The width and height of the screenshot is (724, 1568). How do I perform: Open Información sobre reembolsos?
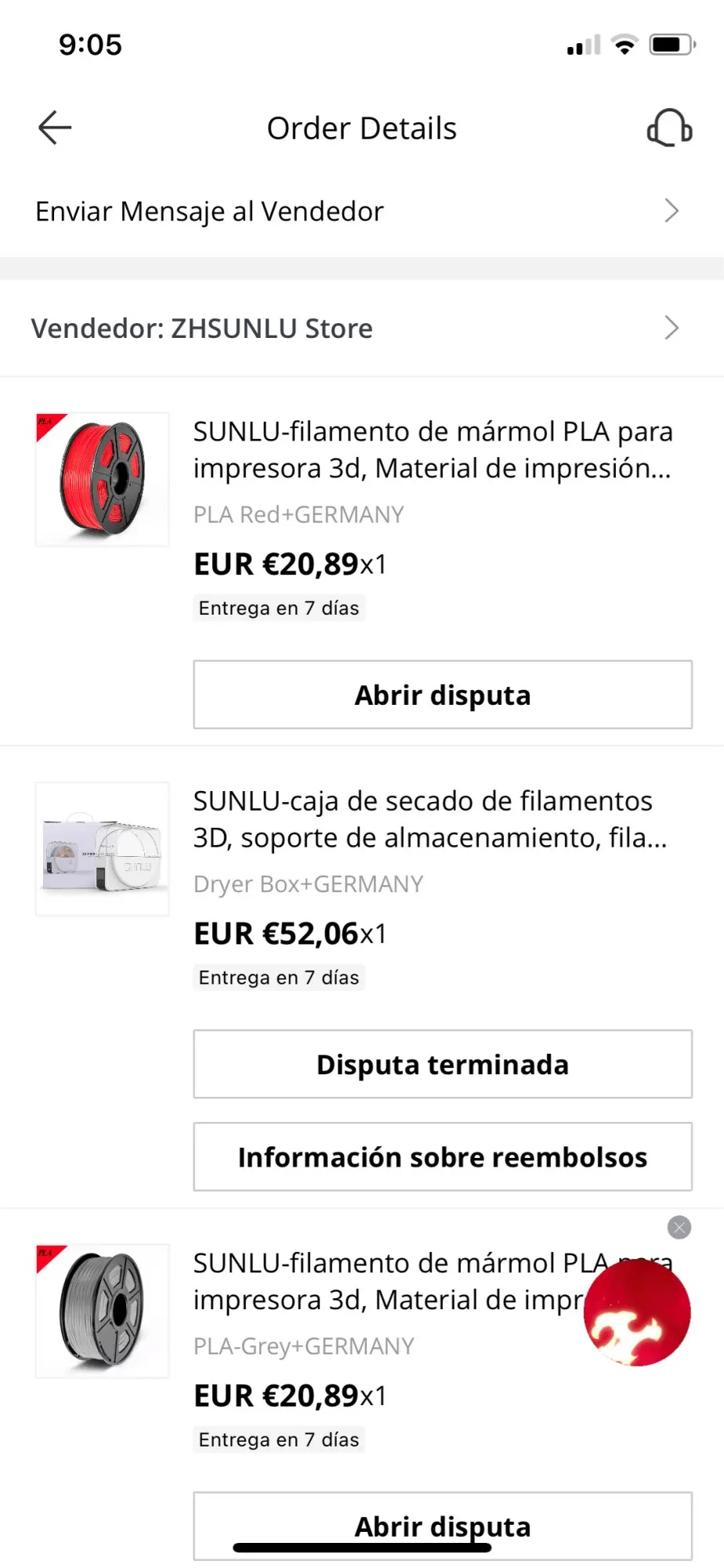coord(443,1157)
